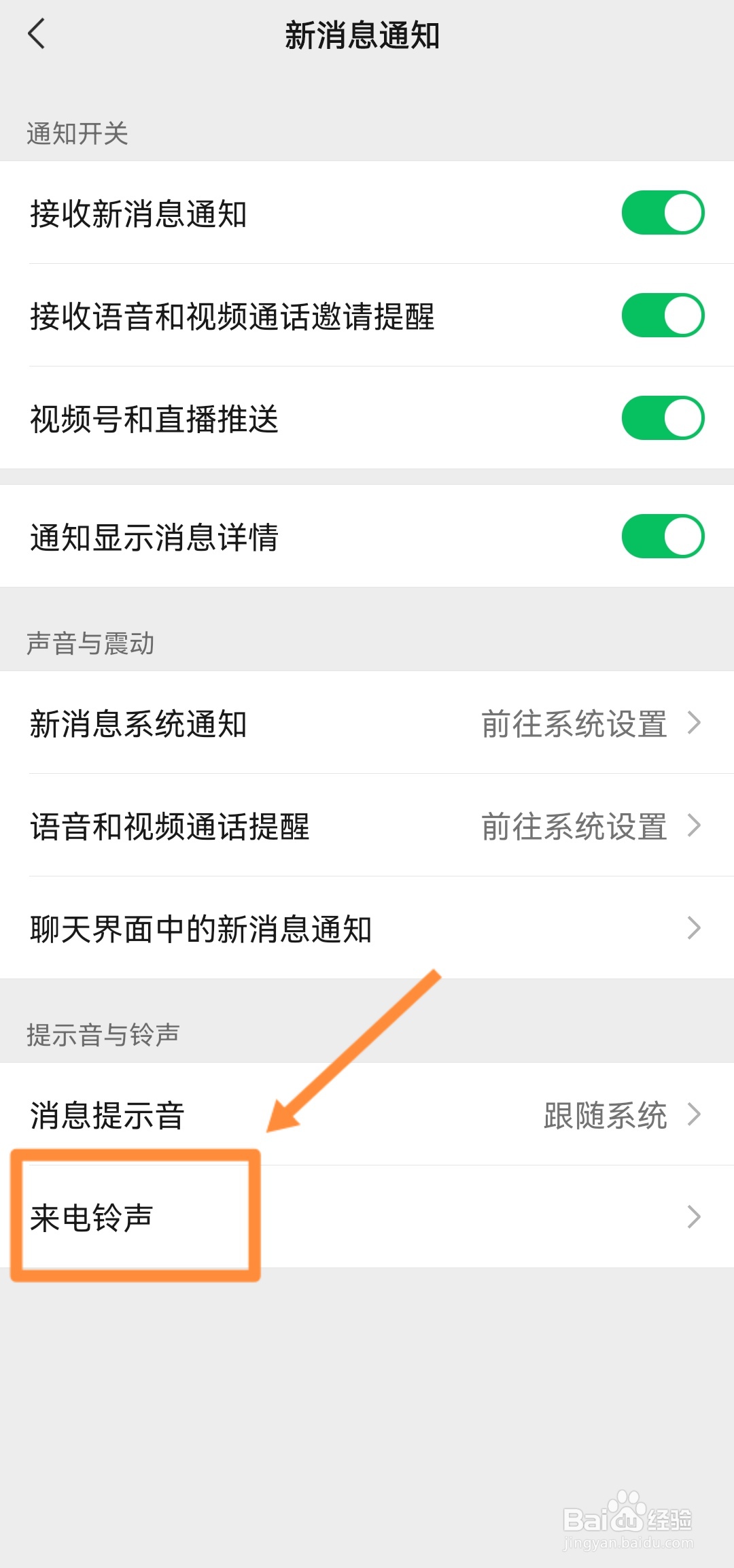This screenshot has width=734, height=1568.
Task: Tap the 声音与震动 section header
Action: click(92, 643)
